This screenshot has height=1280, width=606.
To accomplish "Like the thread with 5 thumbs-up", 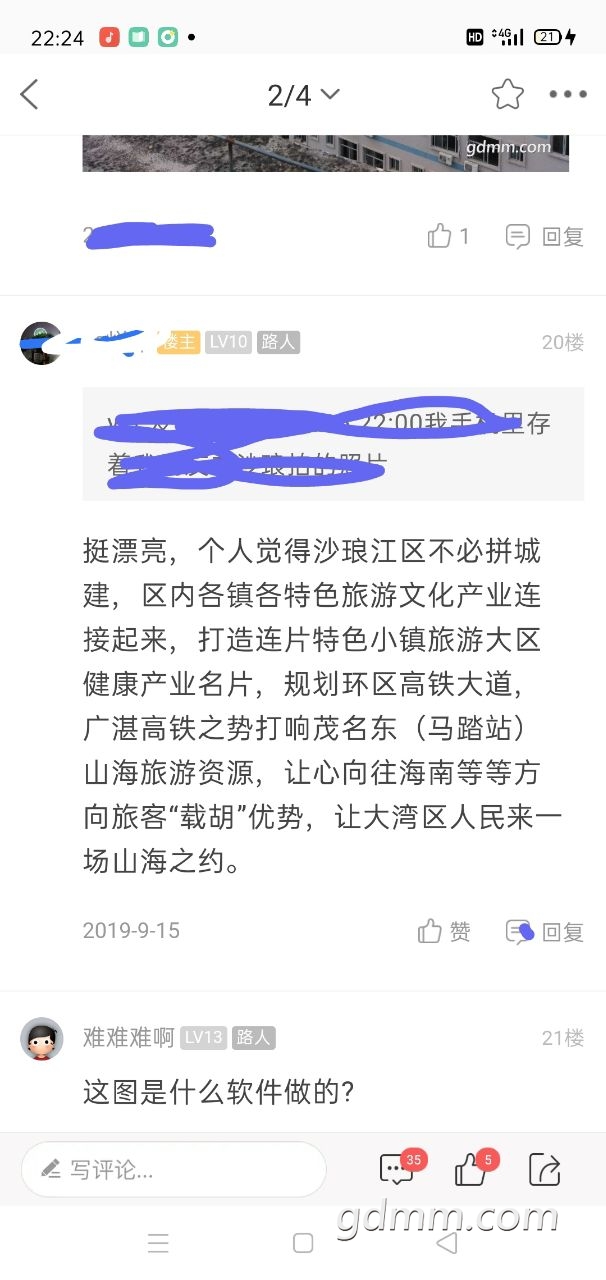I will (x=472, y=1169).
